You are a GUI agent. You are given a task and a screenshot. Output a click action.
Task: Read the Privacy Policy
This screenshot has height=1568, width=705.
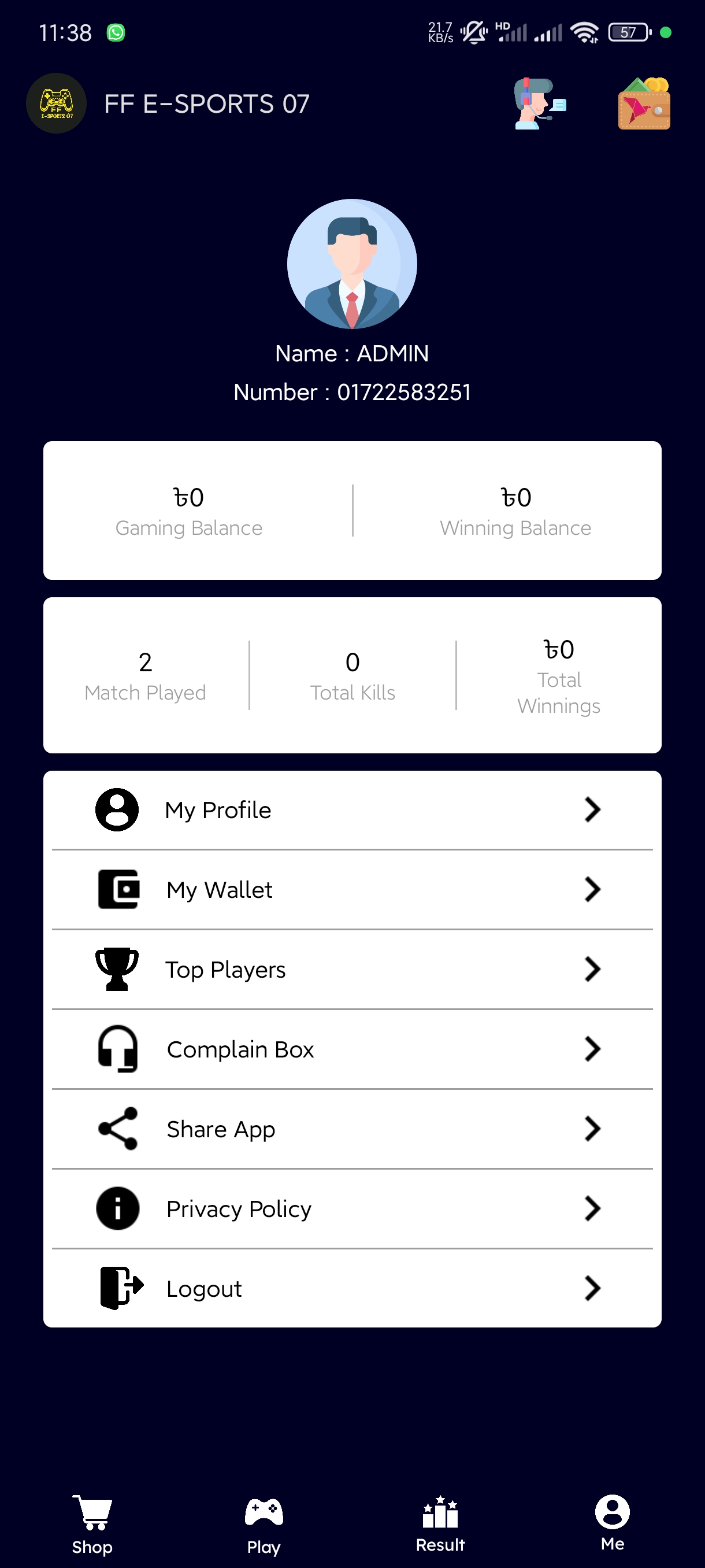(352, 1209)
